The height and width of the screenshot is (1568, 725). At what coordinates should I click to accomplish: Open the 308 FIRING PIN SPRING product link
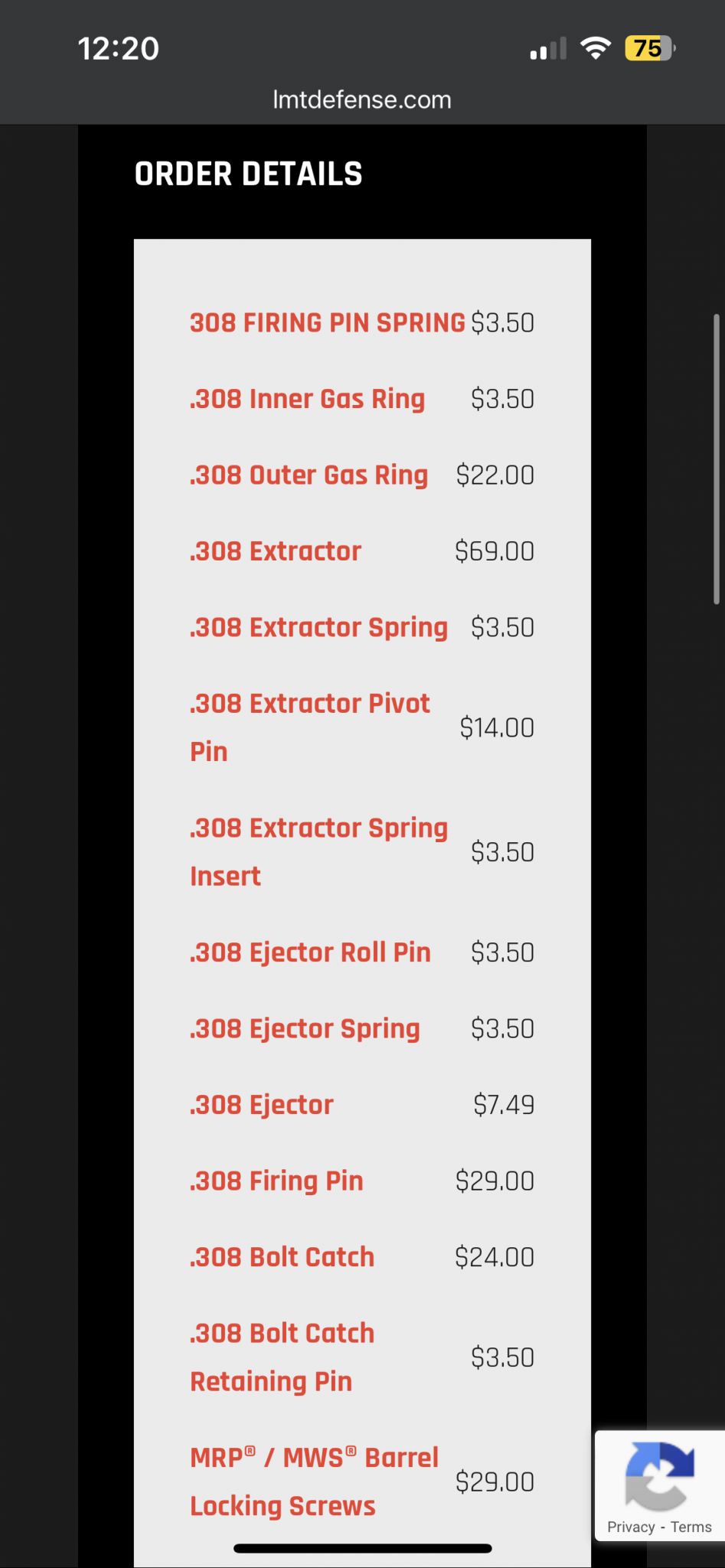click(327, 323)
